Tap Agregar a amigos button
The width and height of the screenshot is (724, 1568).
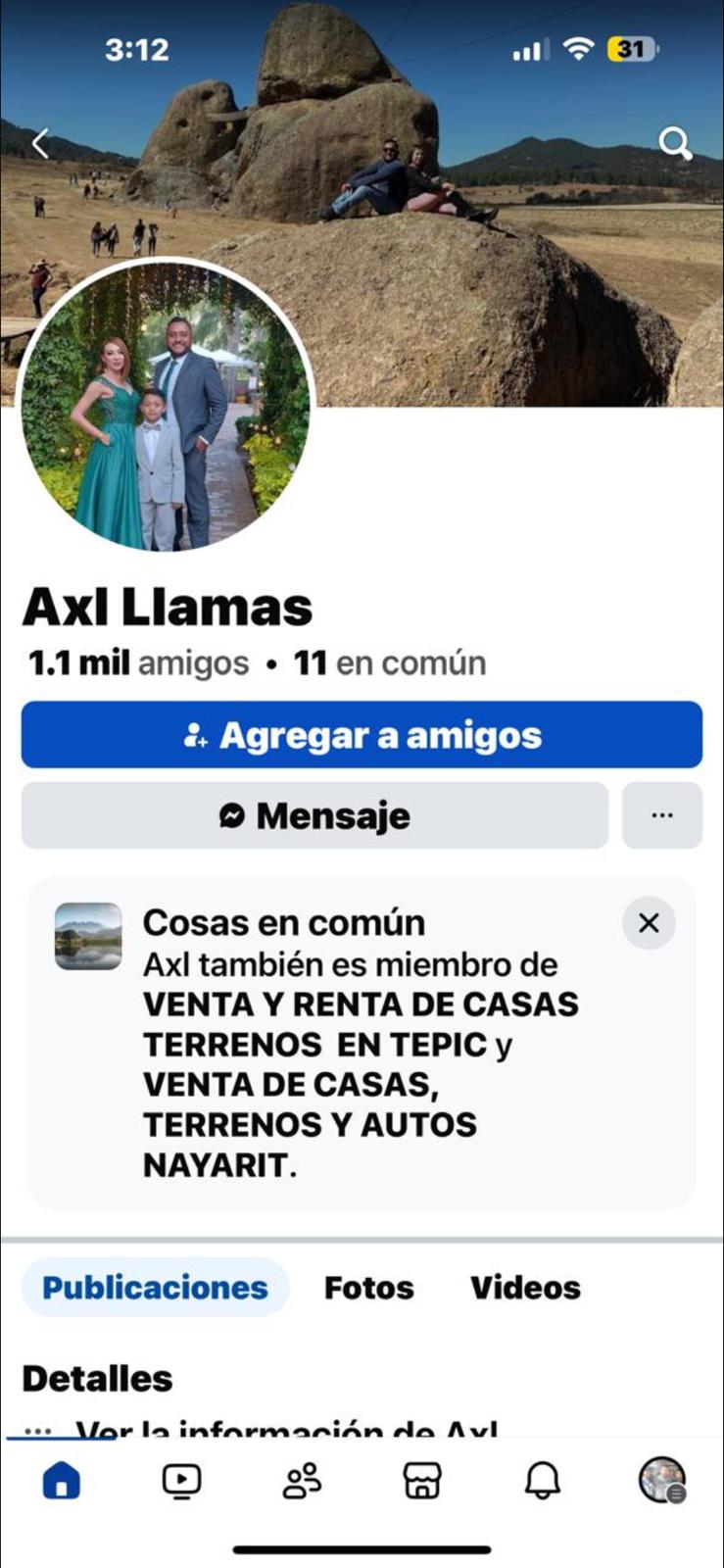(x=362, y=735)
